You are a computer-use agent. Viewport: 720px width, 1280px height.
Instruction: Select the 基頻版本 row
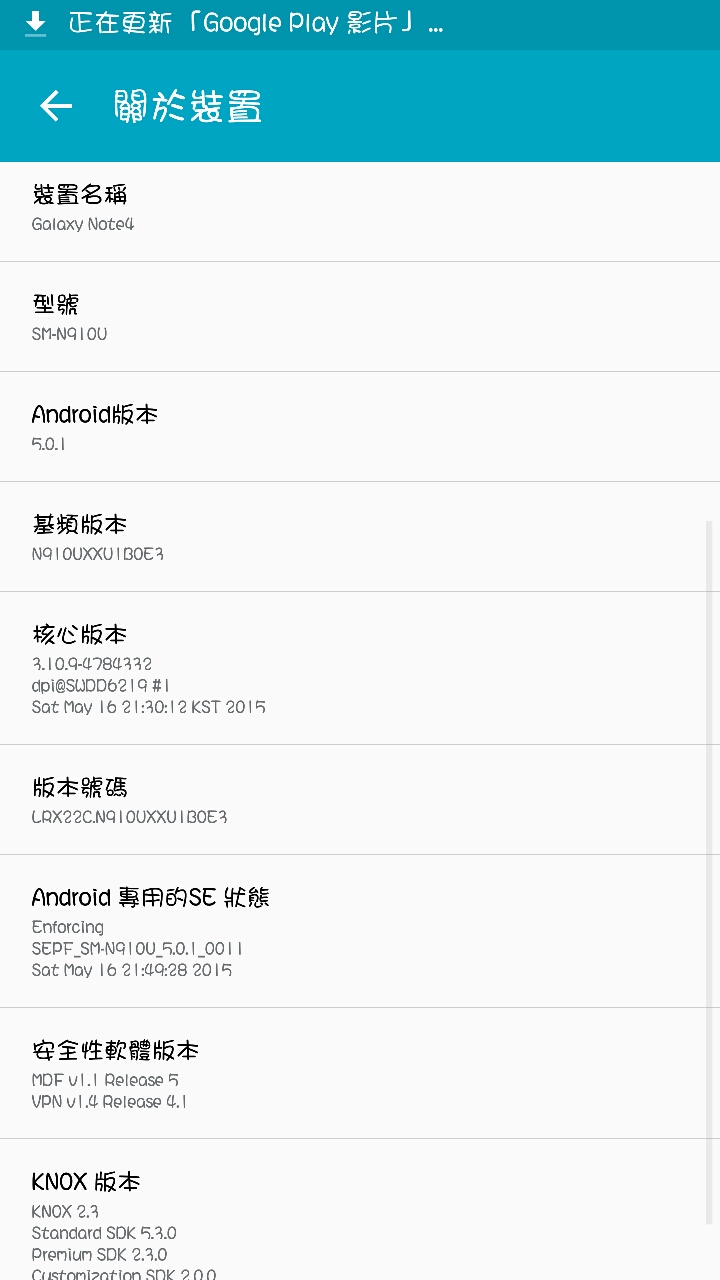coord(360,537)
